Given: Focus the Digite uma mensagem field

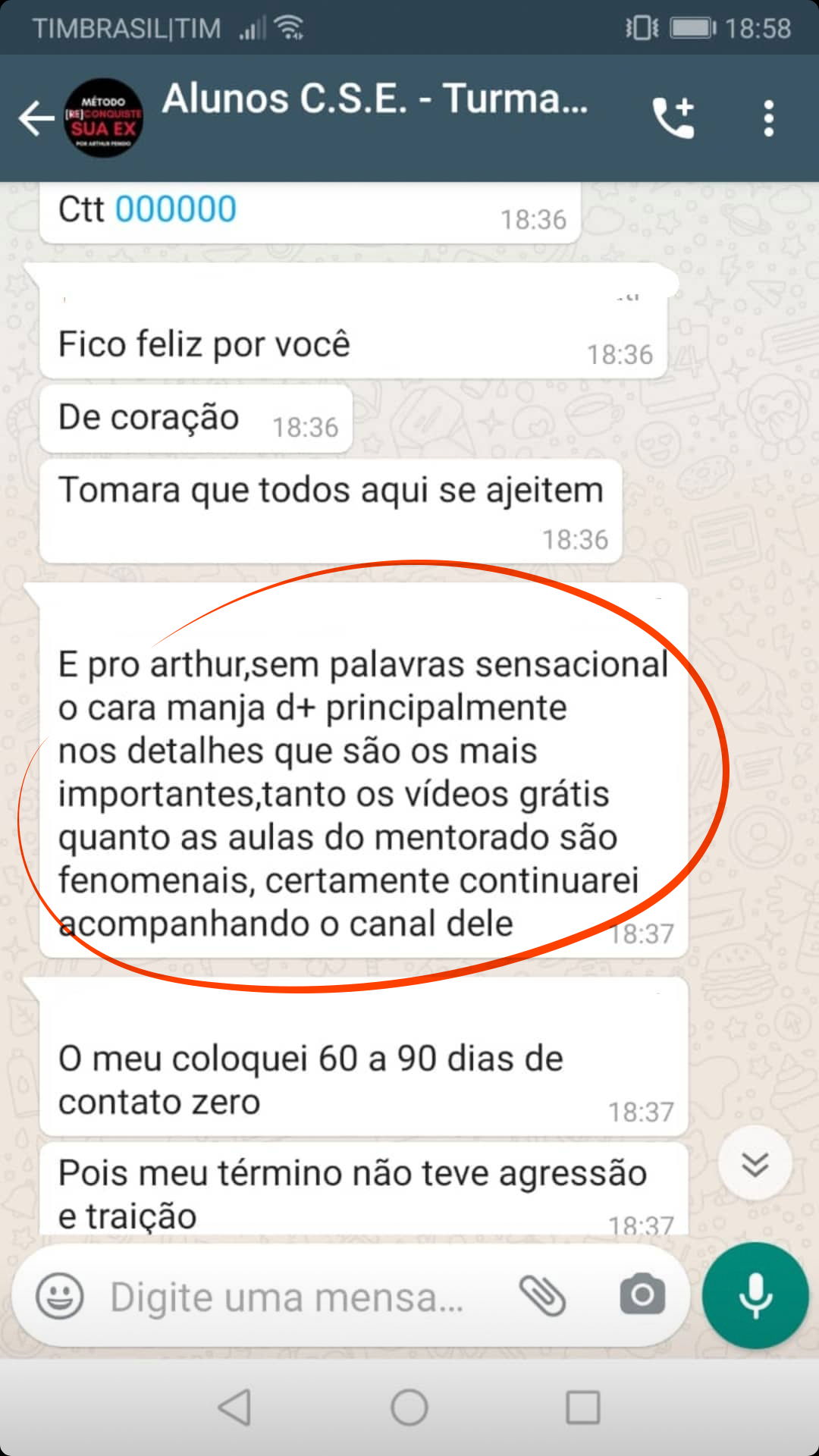Looking at the screenshot, I should (287, 1297).
